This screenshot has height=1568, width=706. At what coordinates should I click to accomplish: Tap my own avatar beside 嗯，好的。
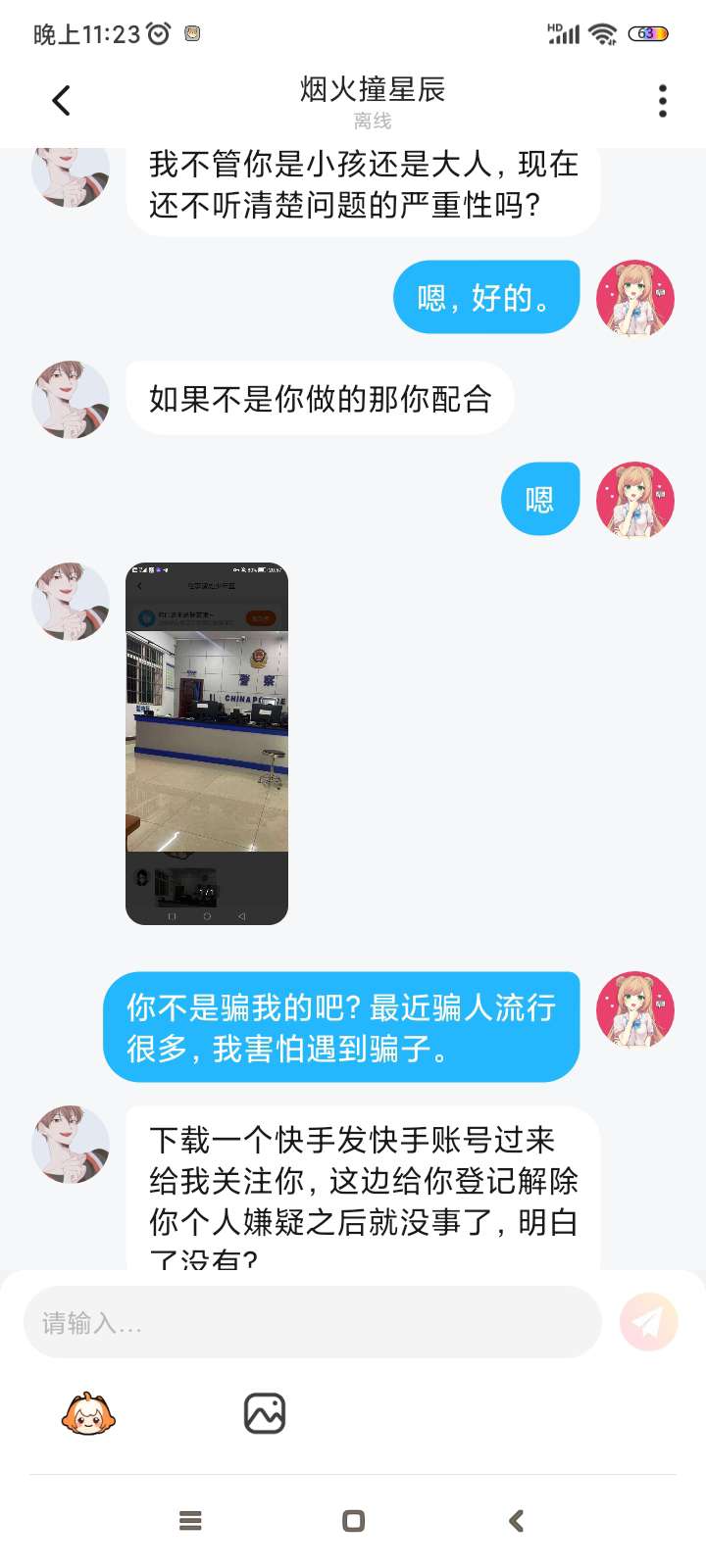pos(635,298)
